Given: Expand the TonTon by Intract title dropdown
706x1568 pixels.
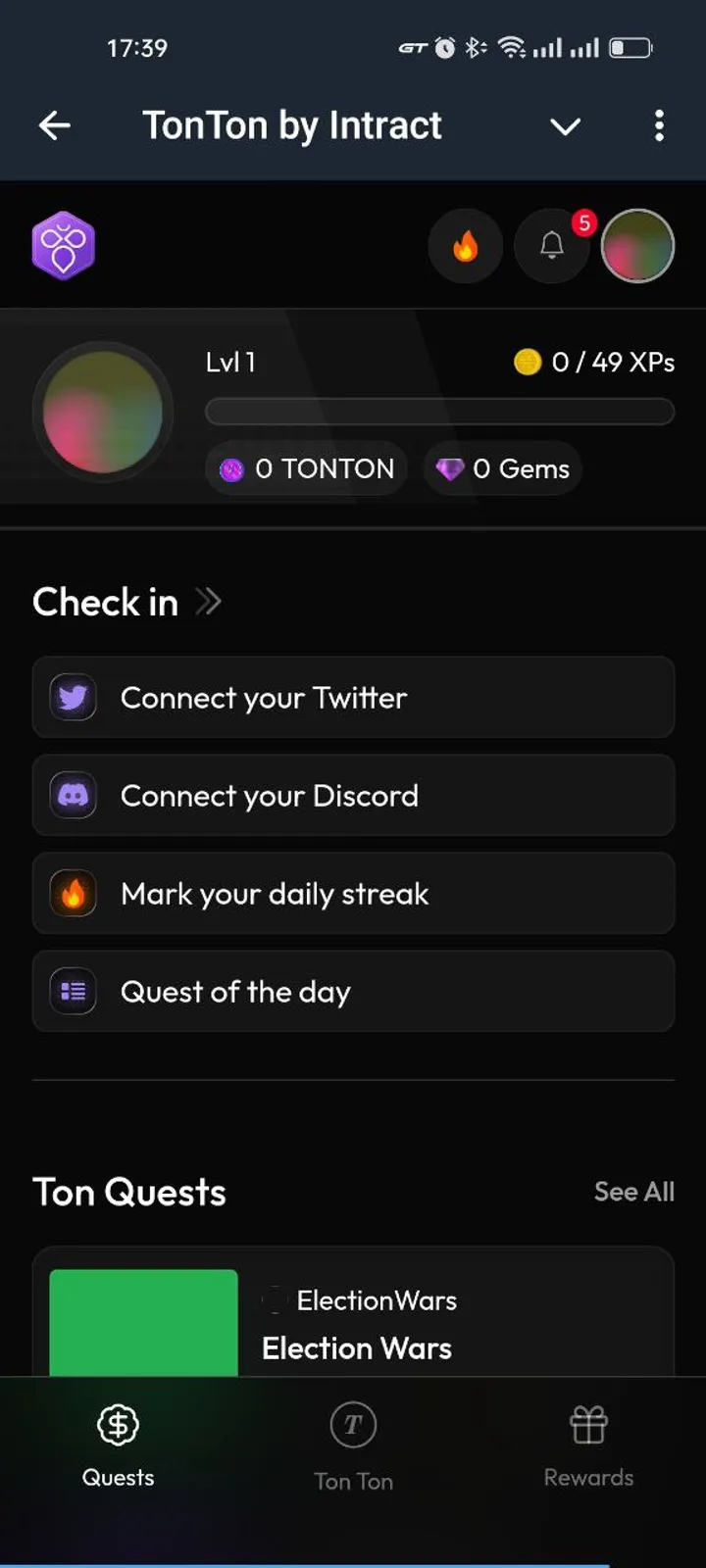Looking at the screenshot, I should tap(565, 126).
